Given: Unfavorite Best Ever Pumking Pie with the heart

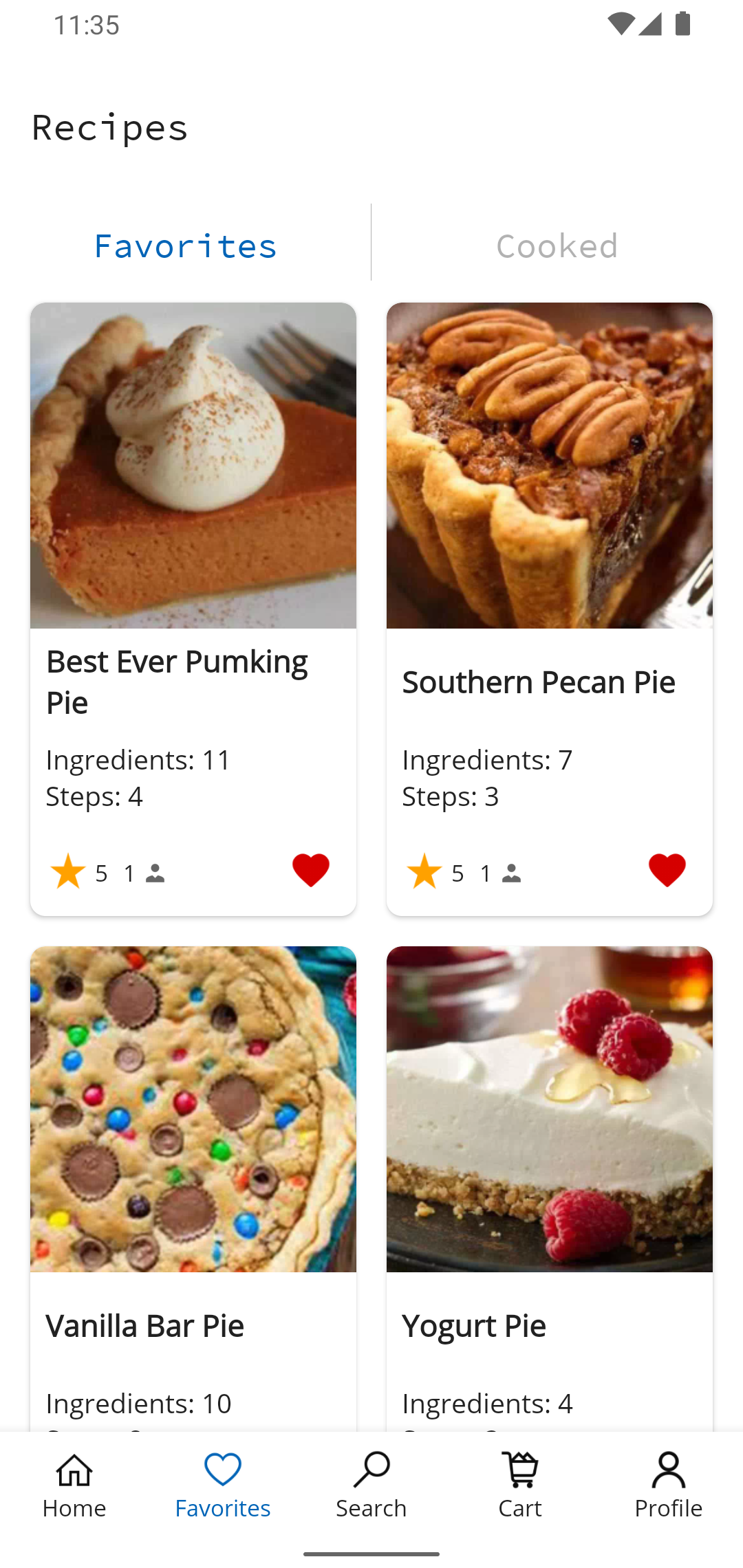Looking at the screenshot, I should 311,870.
